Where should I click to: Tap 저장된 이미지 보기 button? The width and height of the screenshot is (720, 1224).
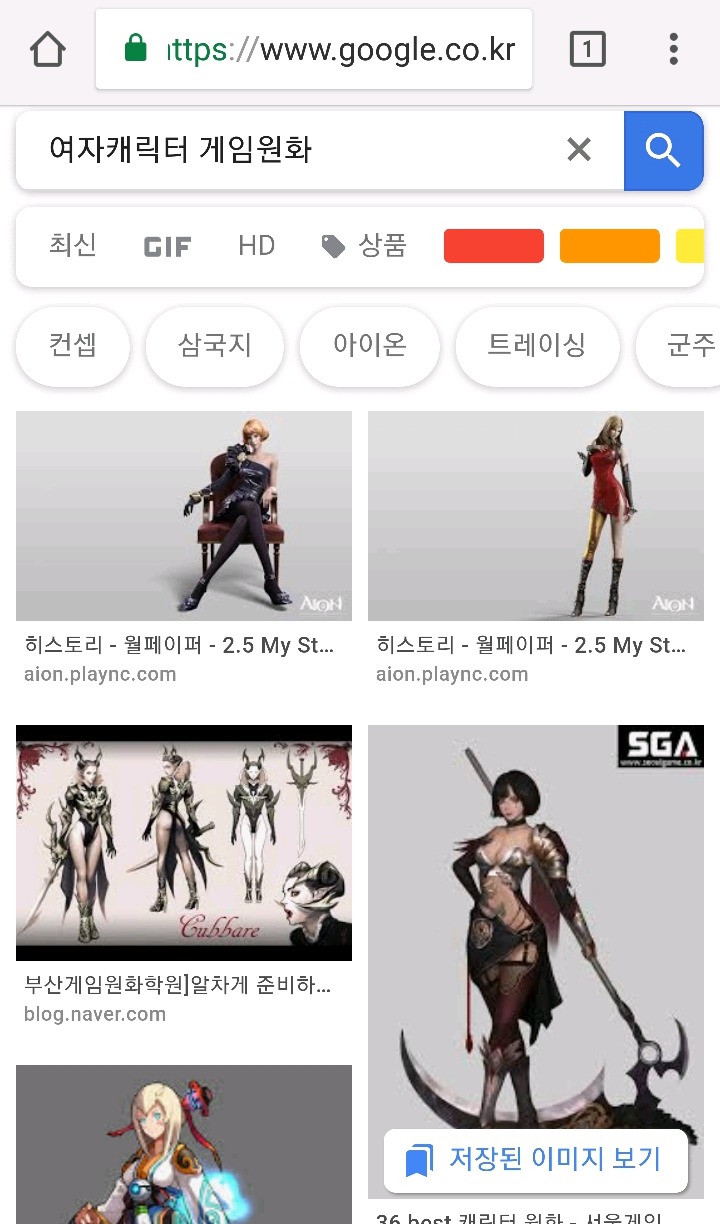click(535, 1160)
